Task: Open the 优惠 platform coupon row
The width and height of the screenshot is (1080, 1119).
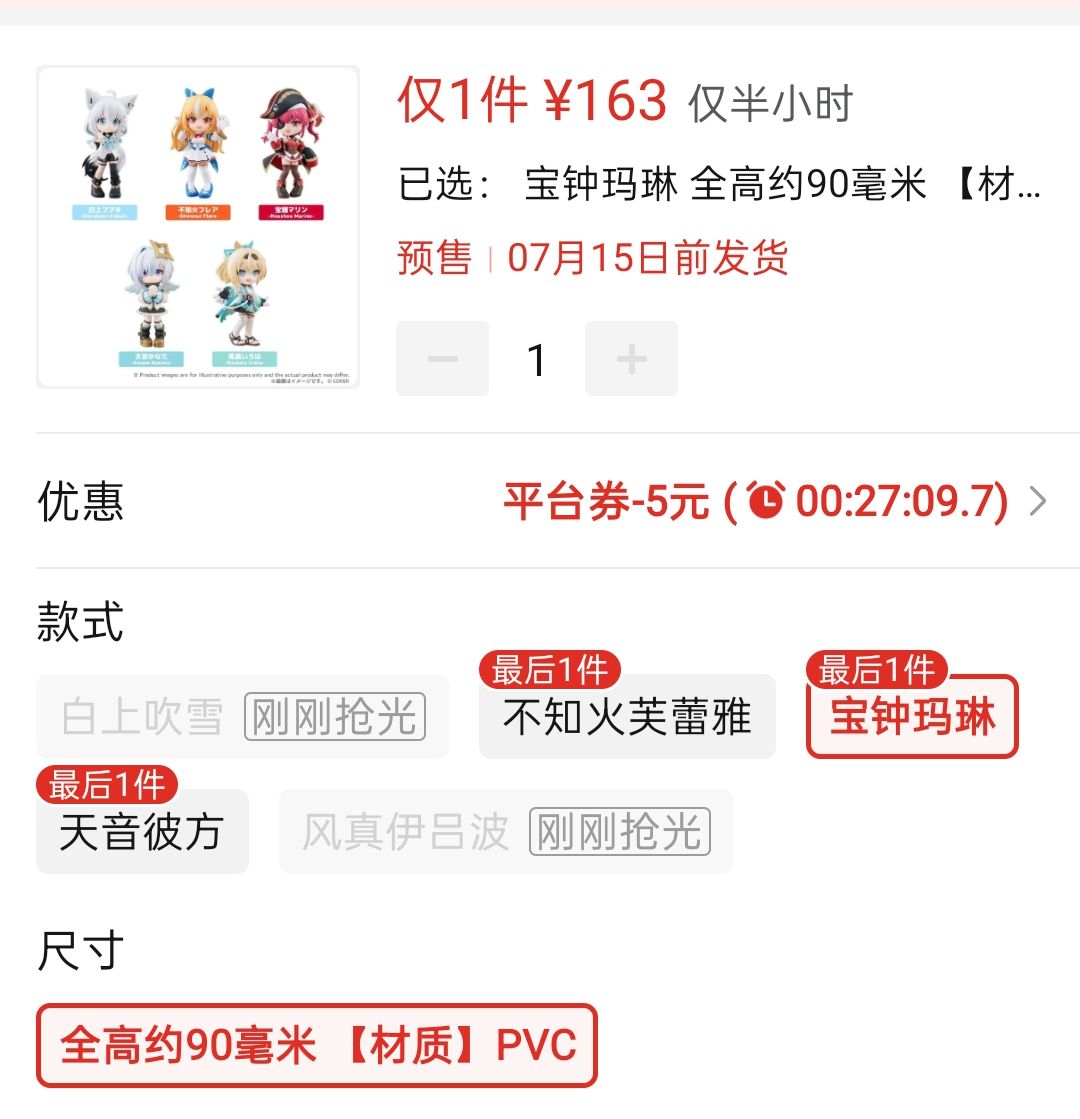Action: click(x=557, y=501)
